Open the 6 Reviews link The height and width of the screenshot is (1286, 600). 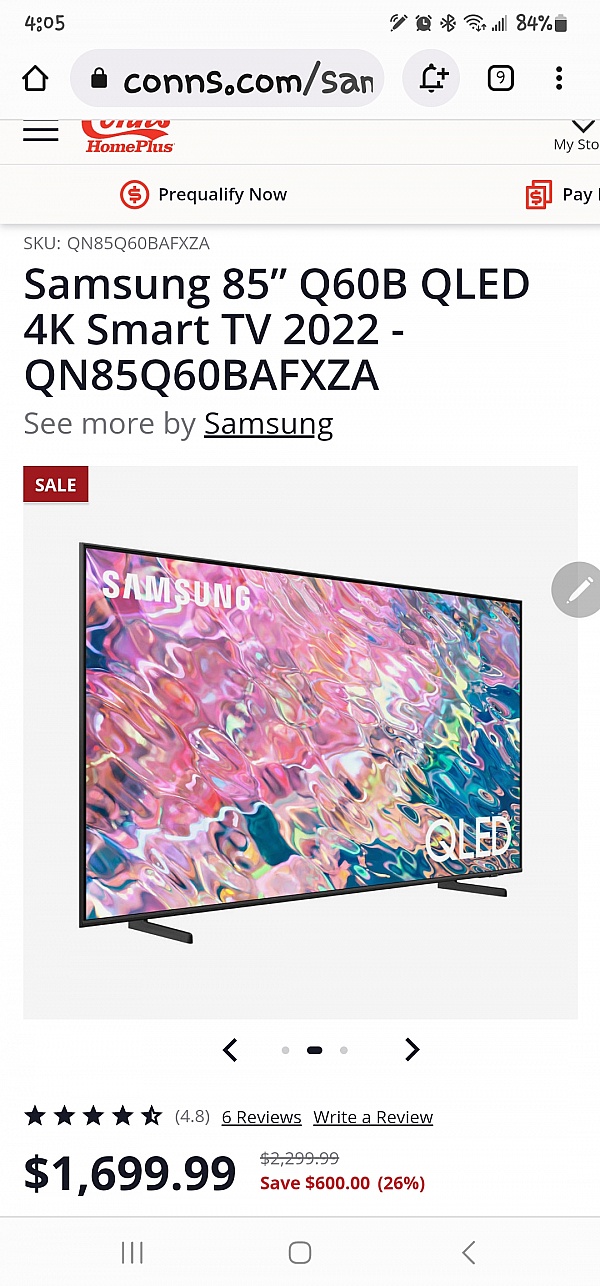tap(261, 1117)
